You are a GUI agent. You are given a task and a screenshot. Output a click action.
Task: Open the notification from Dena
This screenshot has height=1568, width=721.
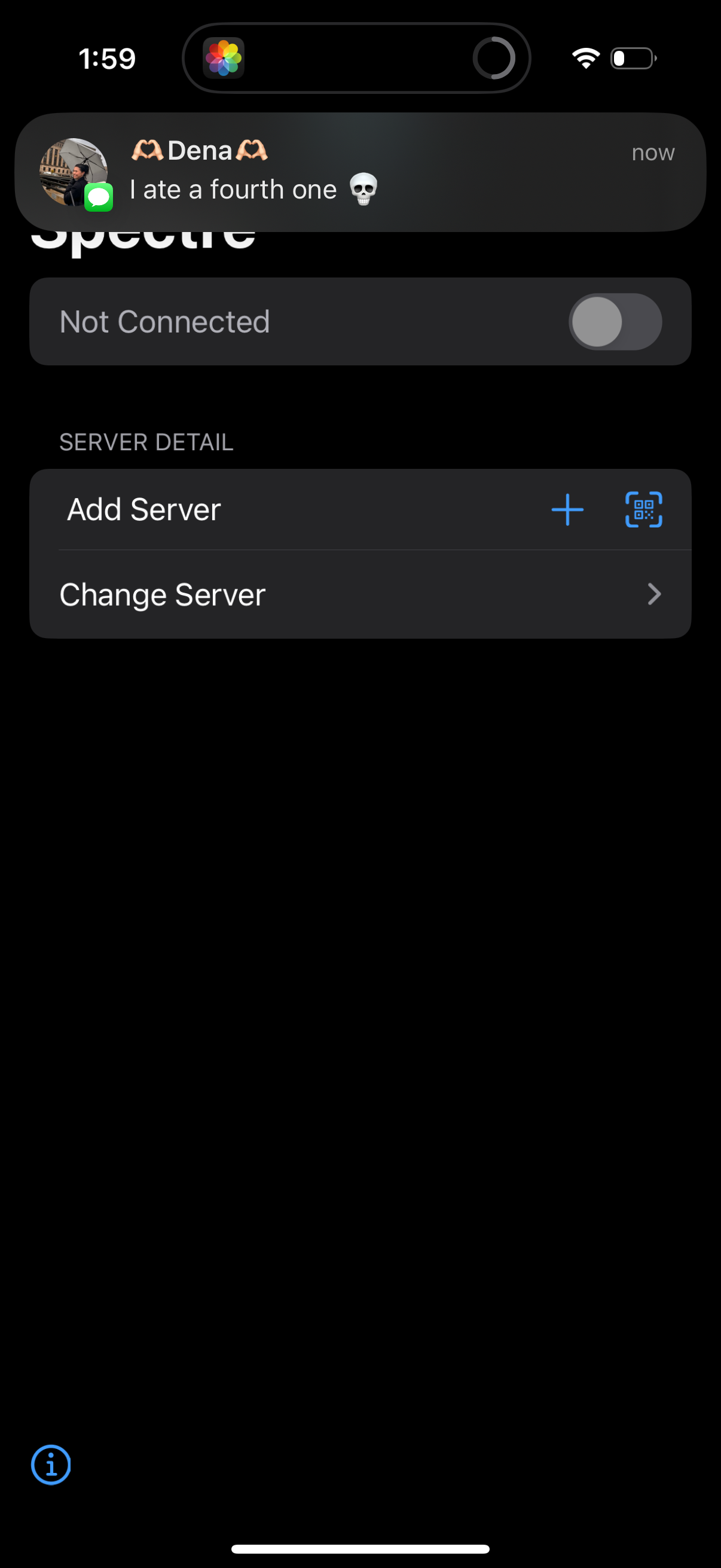coord(360,173)
